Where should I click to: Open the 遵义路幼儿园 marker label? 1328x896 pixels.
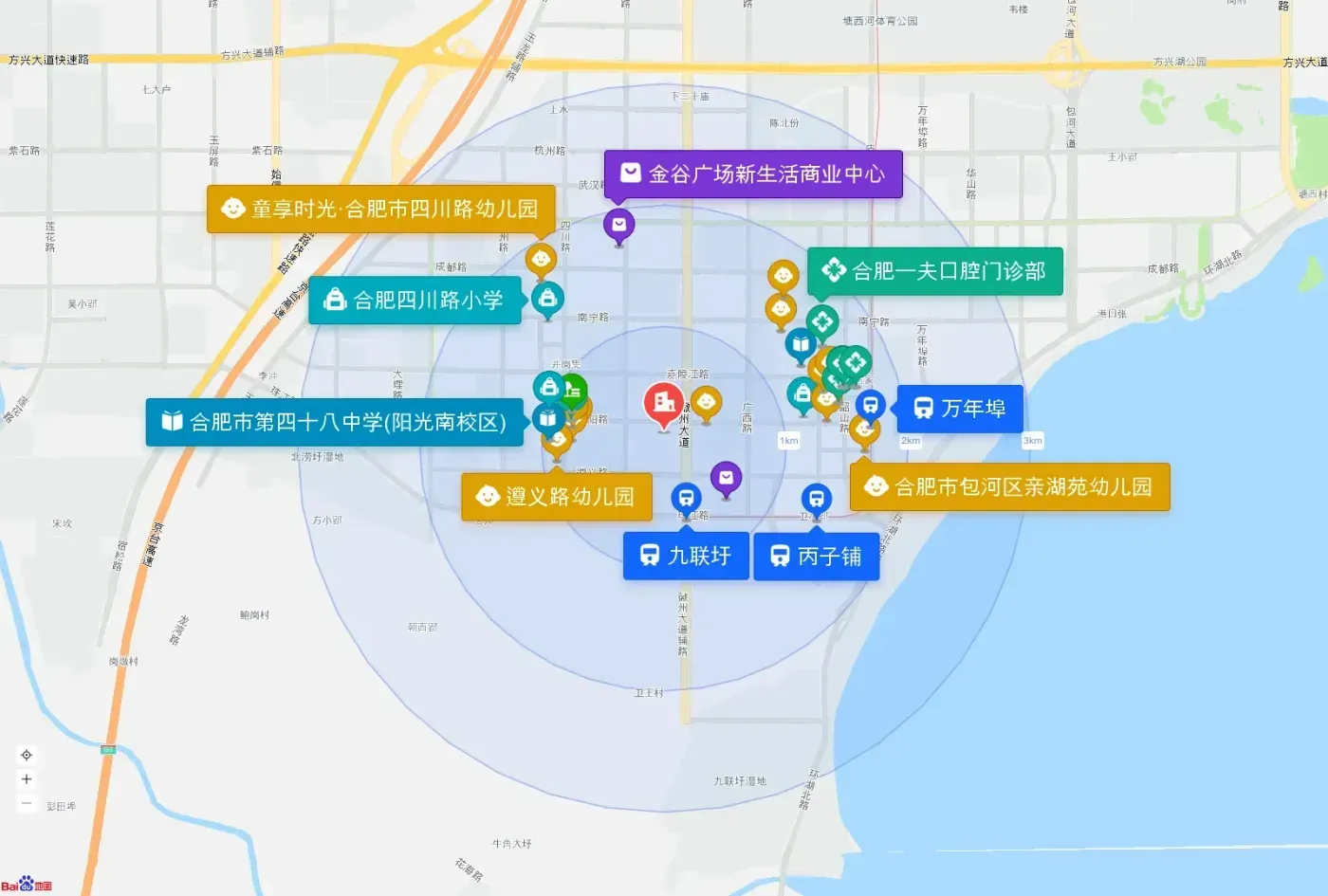point(557,497)
